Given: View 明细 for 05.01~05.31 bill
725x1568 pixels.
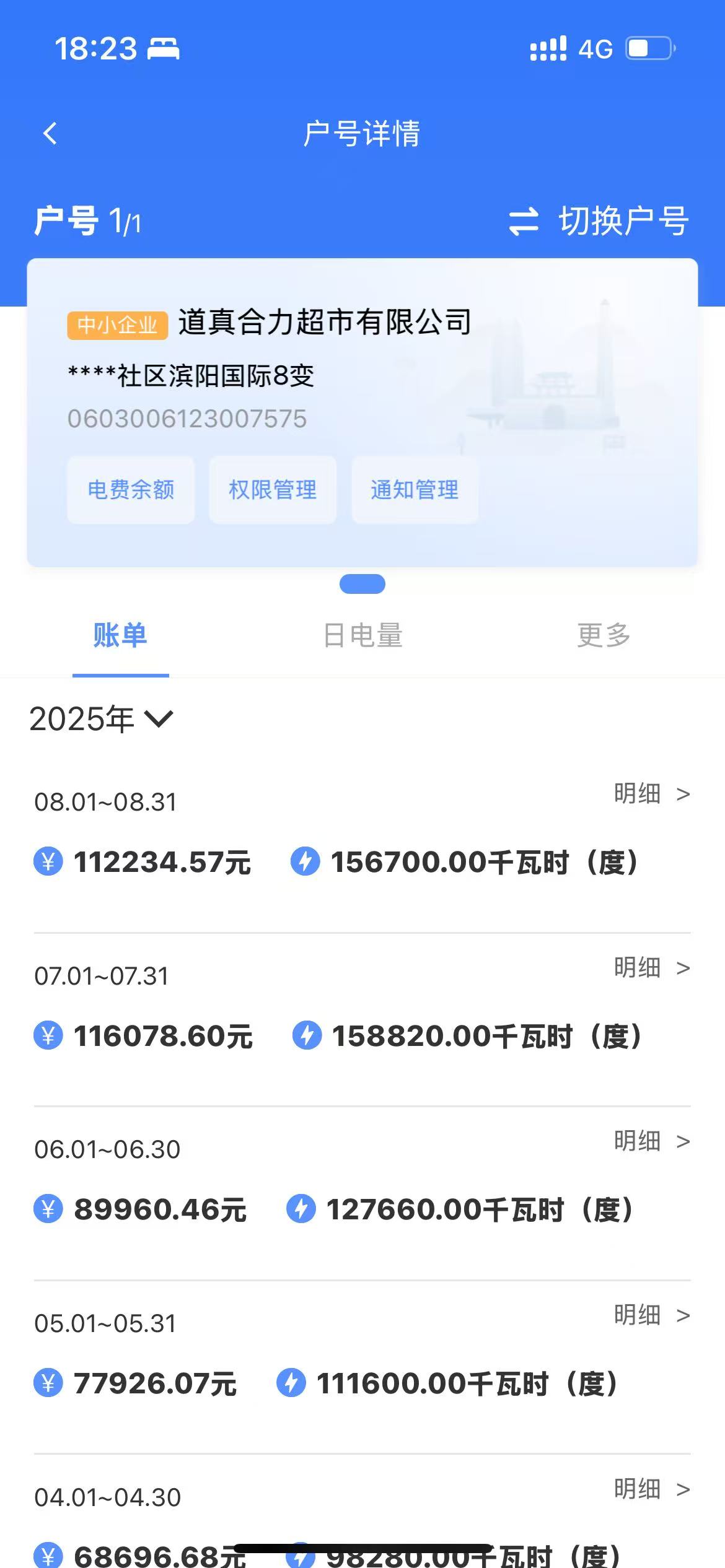Looking at the screenshot, I should [651, 1315].
